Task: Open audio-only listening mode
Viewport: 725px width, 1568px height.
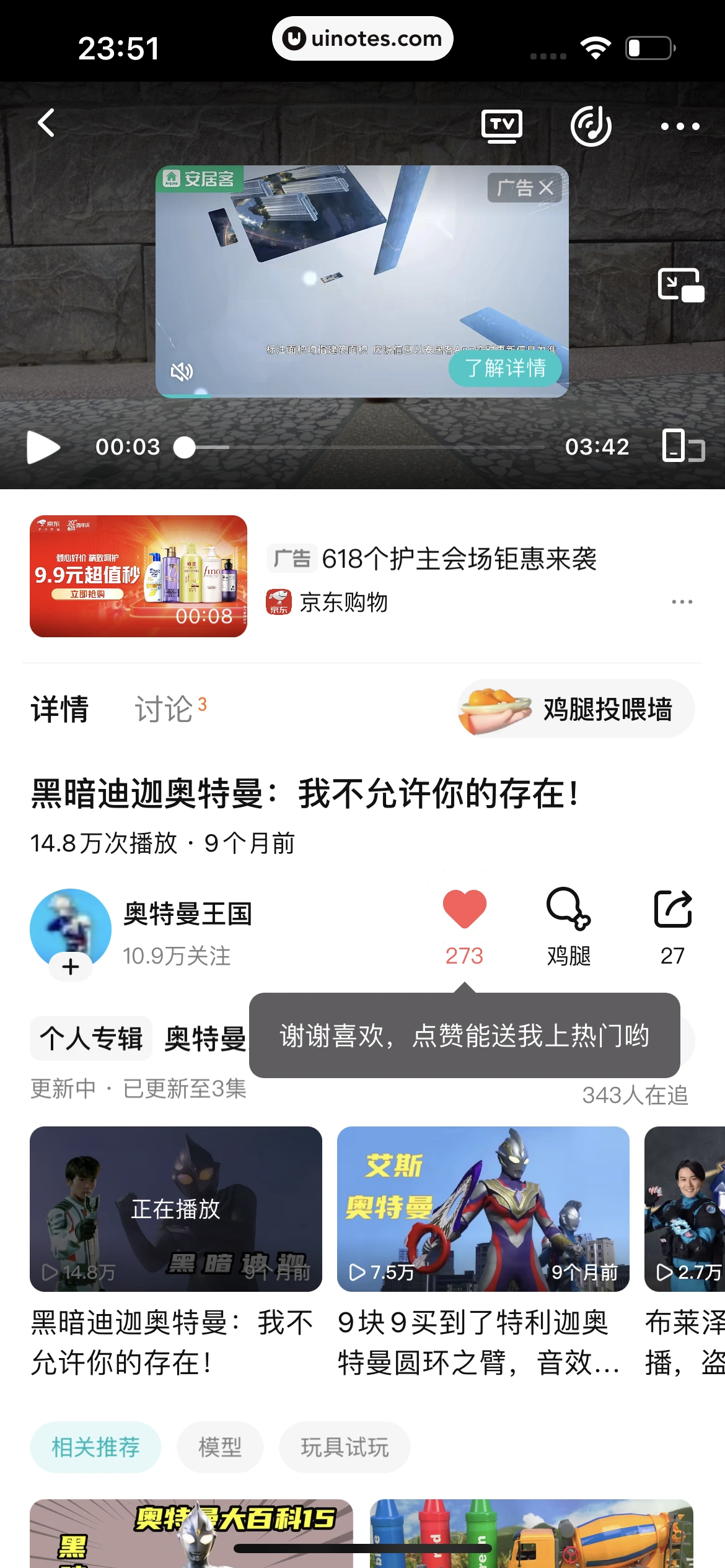Action: pyautogui.click(x=591, y=126)
